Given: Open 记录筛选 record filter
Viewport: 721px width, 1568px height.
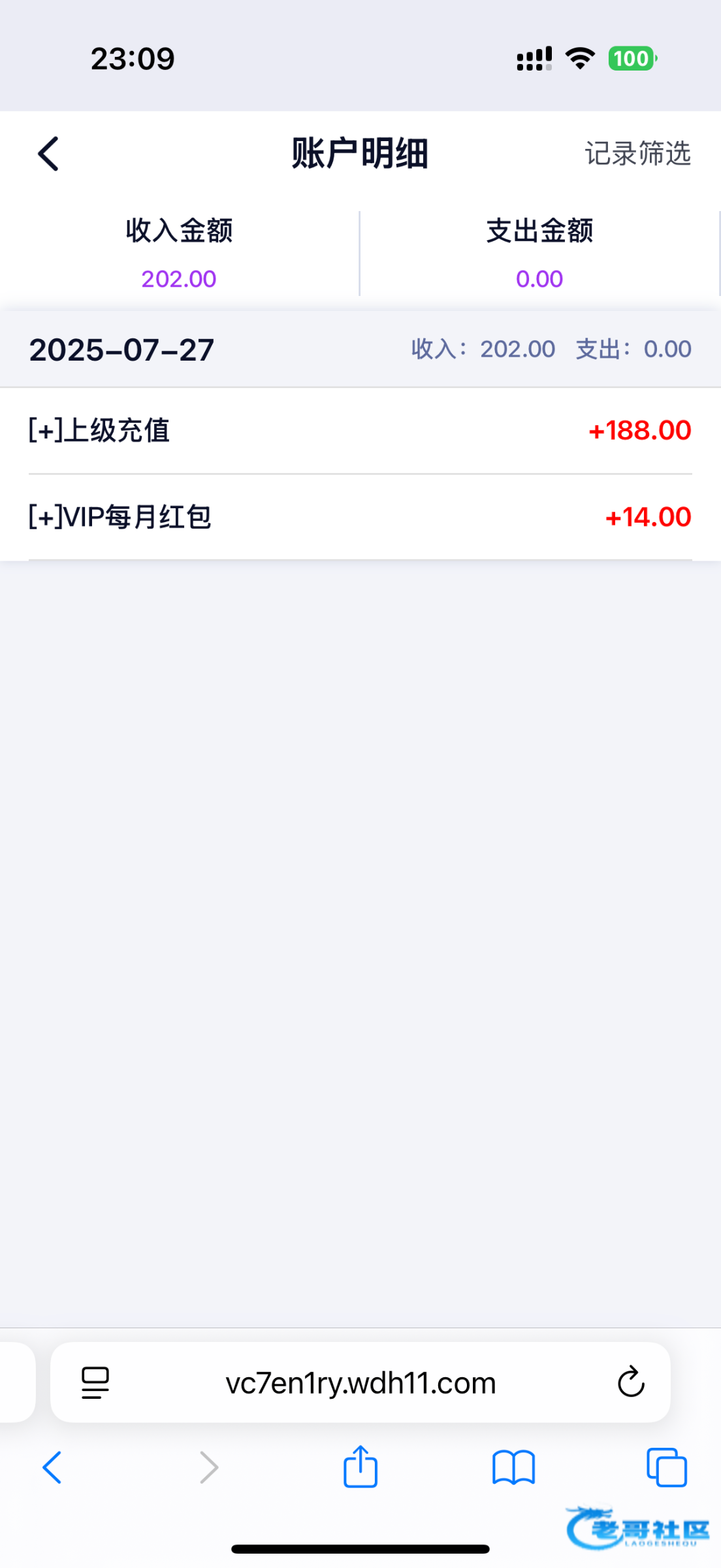Looking at the screenshot, I should pos(637,154).
